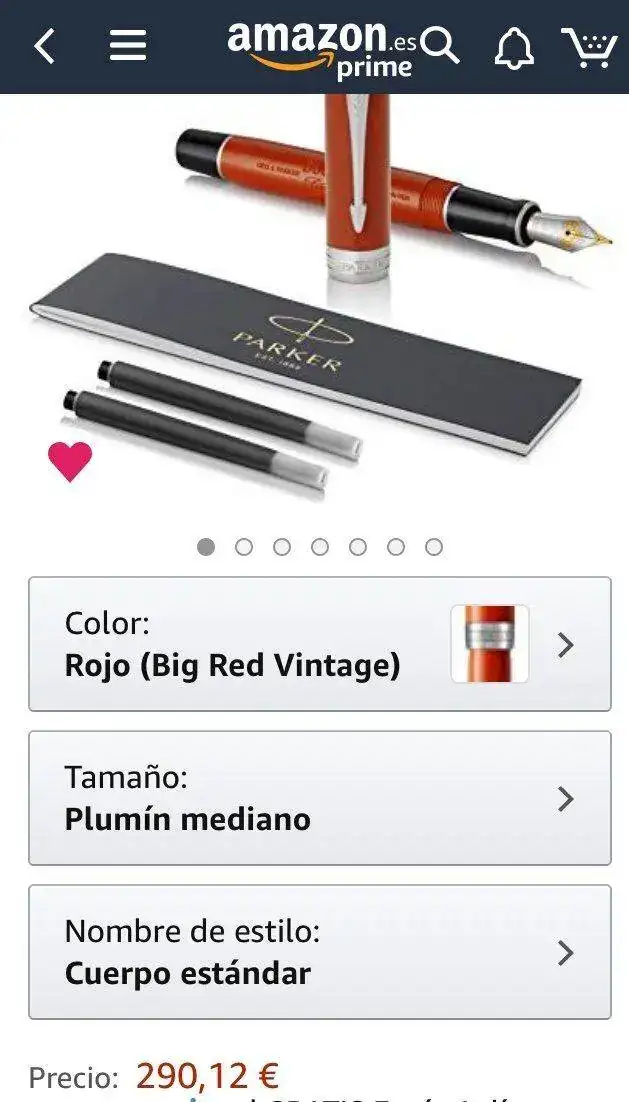View the shopping cart
Screen dimensions: 629x1102
(589, 47)
